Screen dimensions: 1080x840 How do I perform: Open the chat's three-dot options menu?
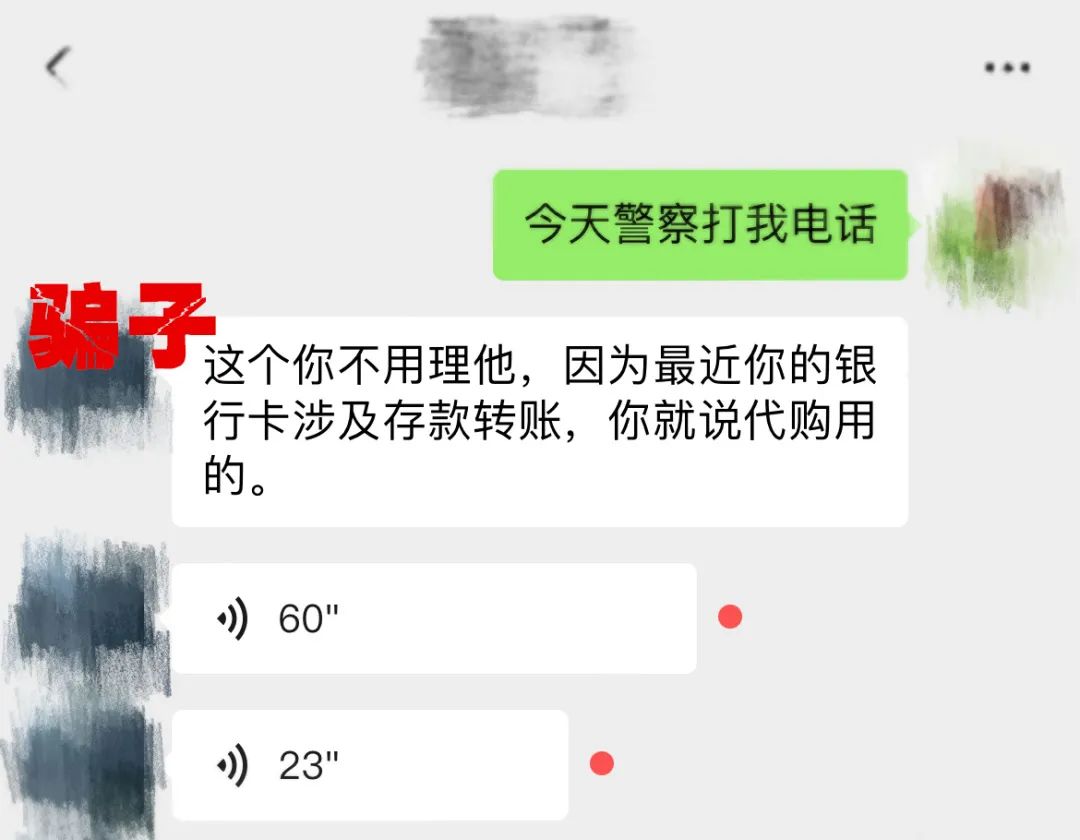1006,68
